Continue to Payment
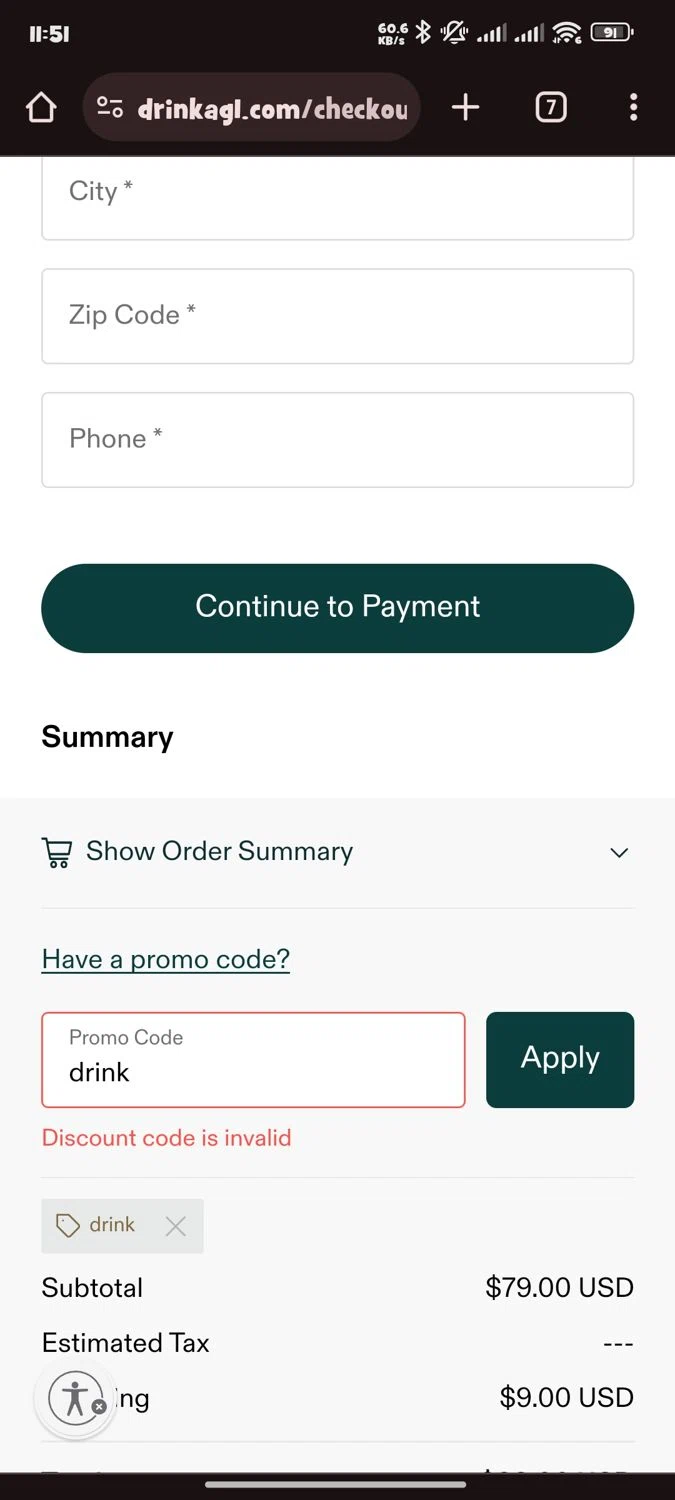This screenshot has height=1500, width=675. [337, 608]
